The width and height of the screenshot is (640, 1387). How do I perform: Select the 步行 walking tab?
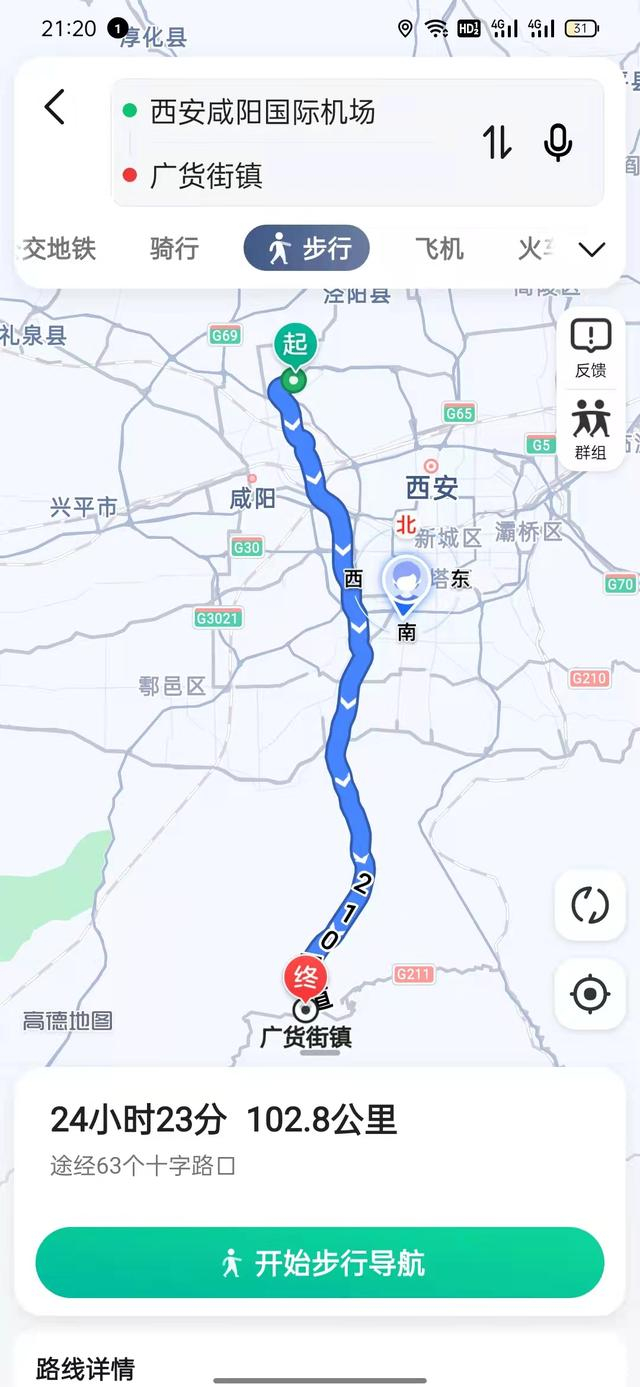pyautogui.click(x=307, y=248)
